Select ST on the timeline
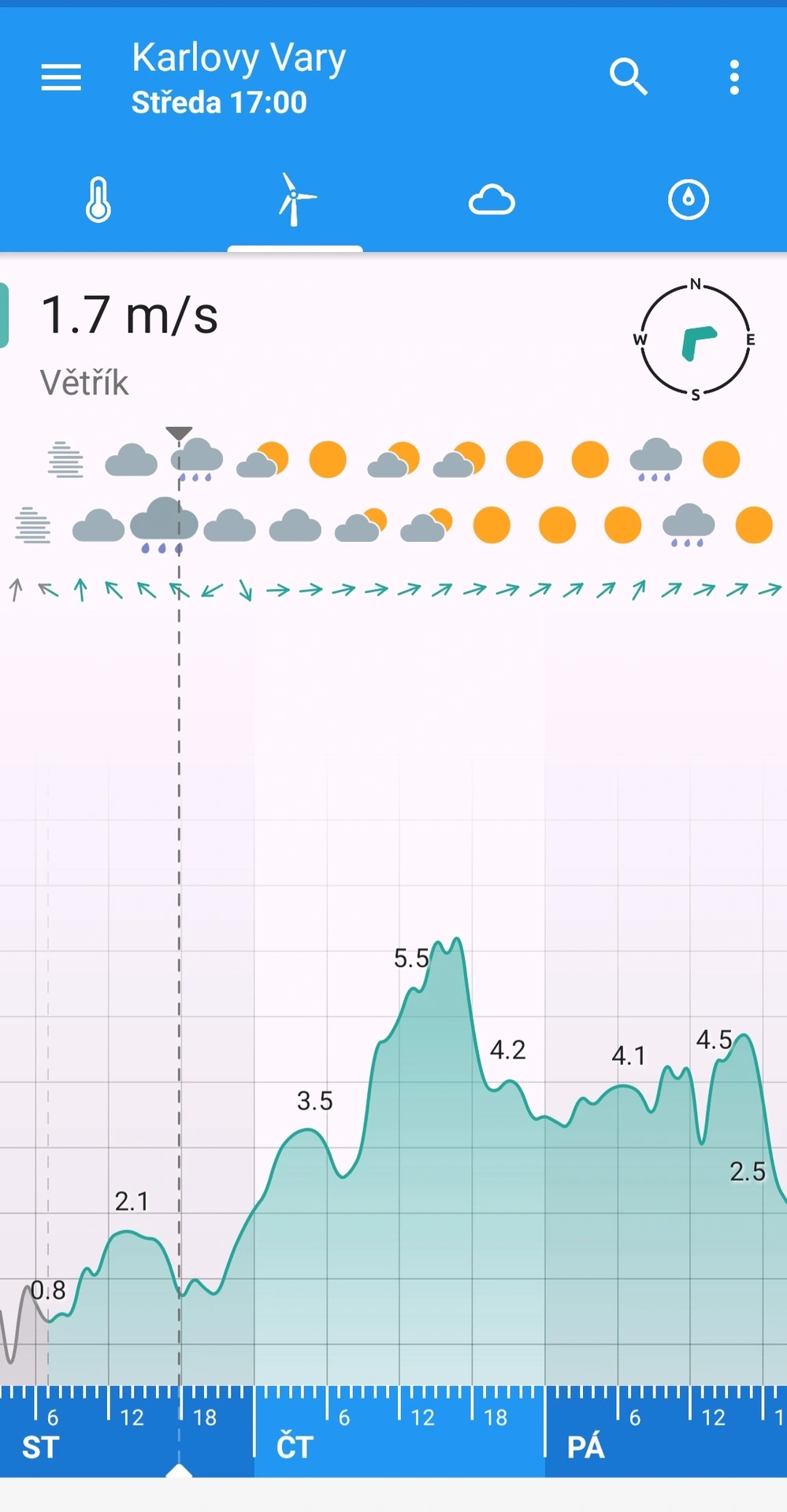This screenshot has width=787, height=1512. pos(41,1447)
